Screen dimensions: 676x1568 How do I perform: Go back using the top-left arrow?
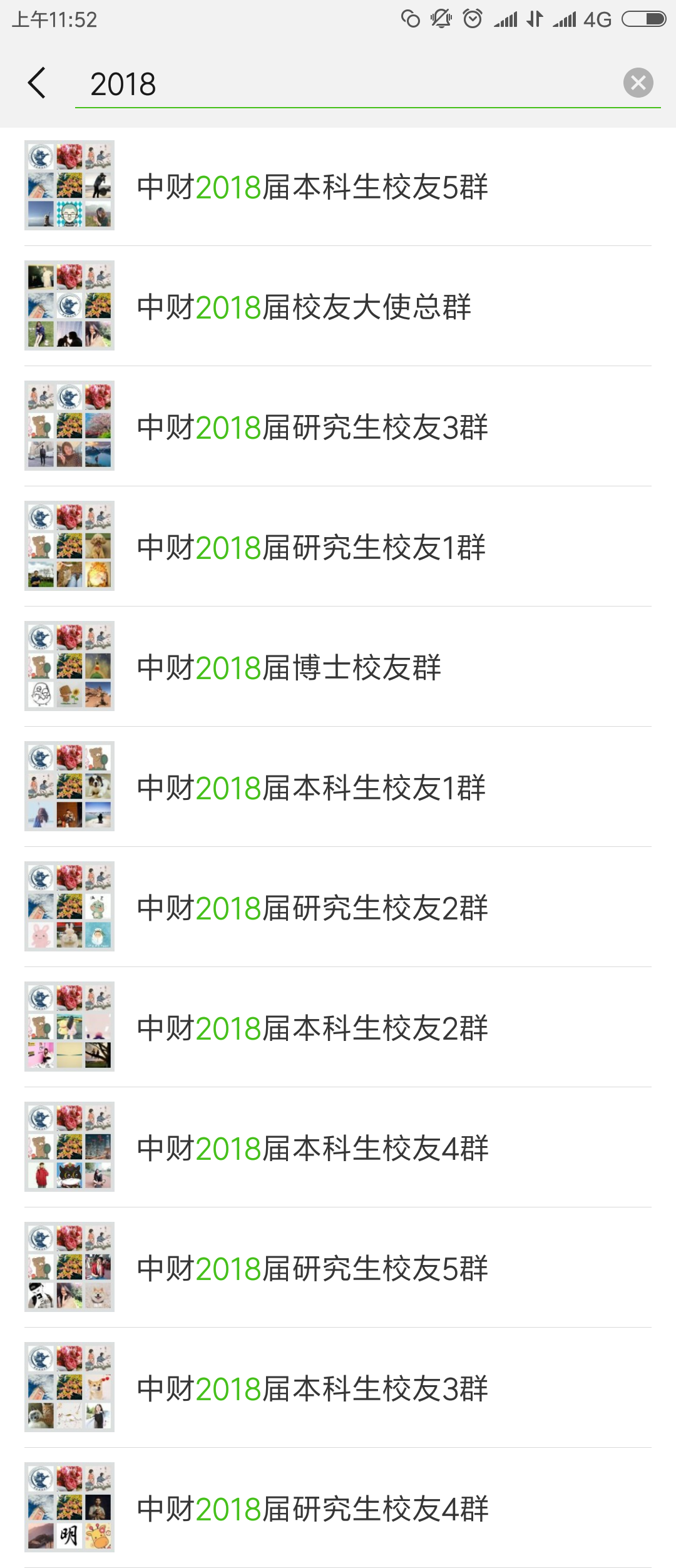37,83
